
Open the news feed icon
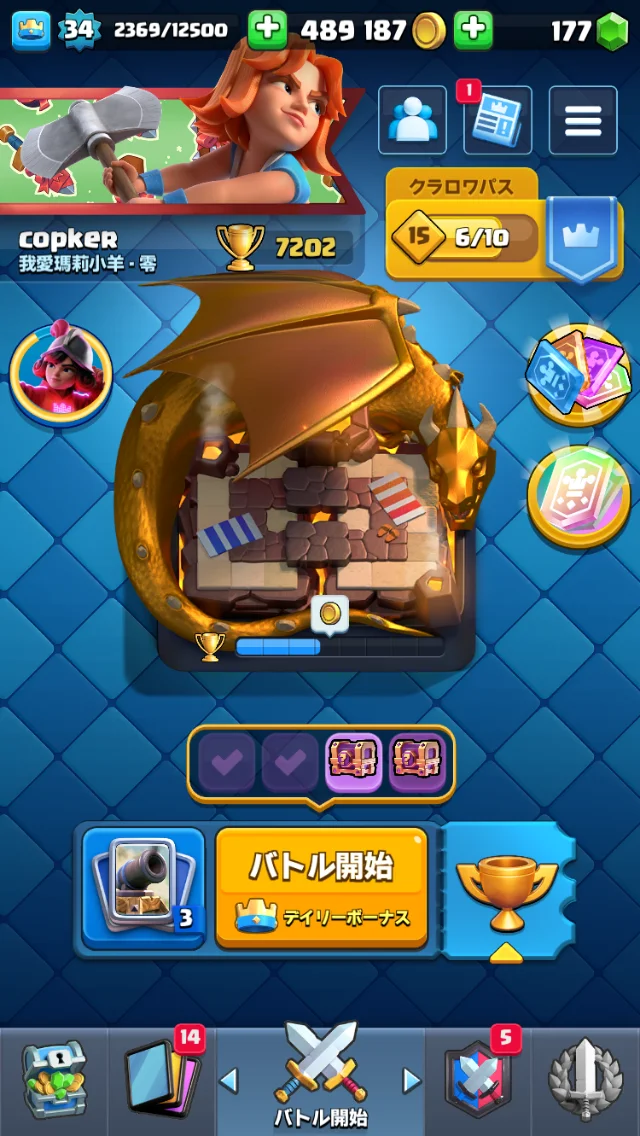497,120
